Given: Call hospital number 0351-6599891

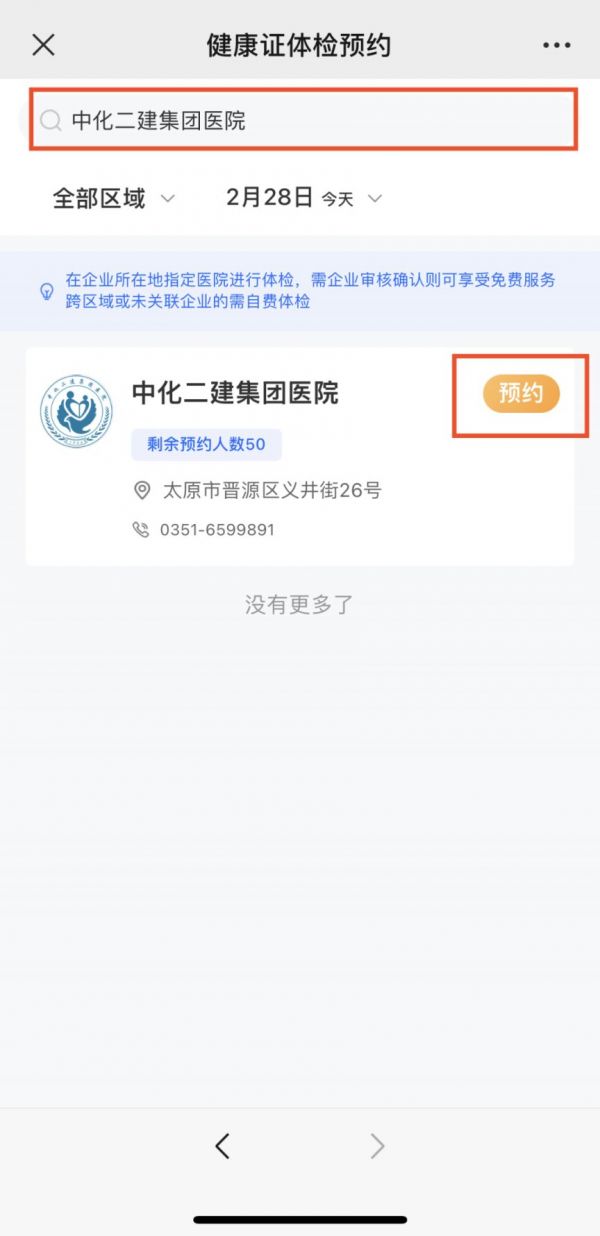Looking at the screenshot, I should pos(216,530).
